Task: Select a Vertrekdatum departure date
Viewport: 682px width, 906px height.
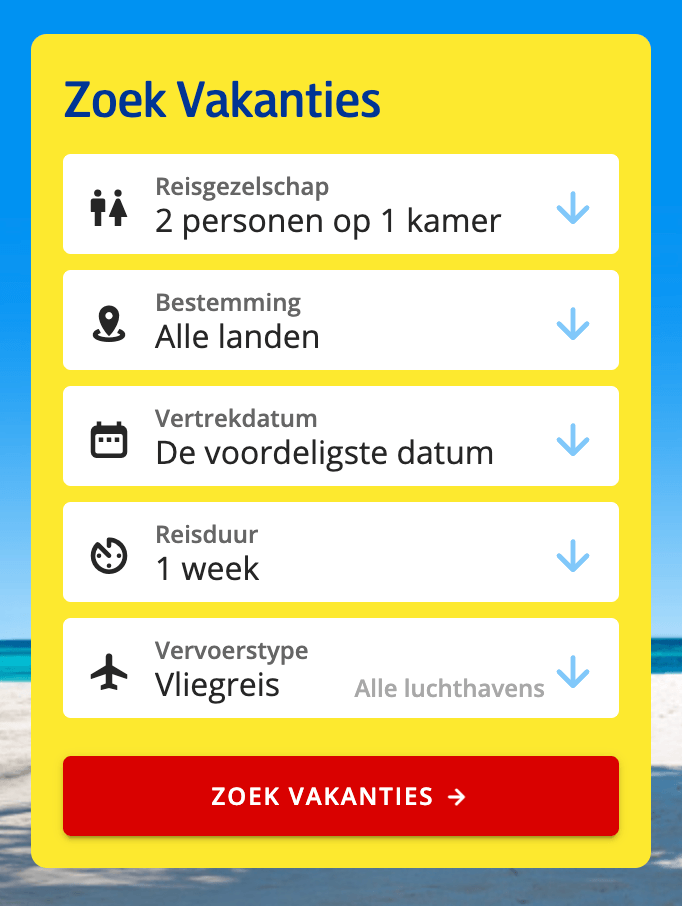Action: pyautogui.click(x=341, y=436)
